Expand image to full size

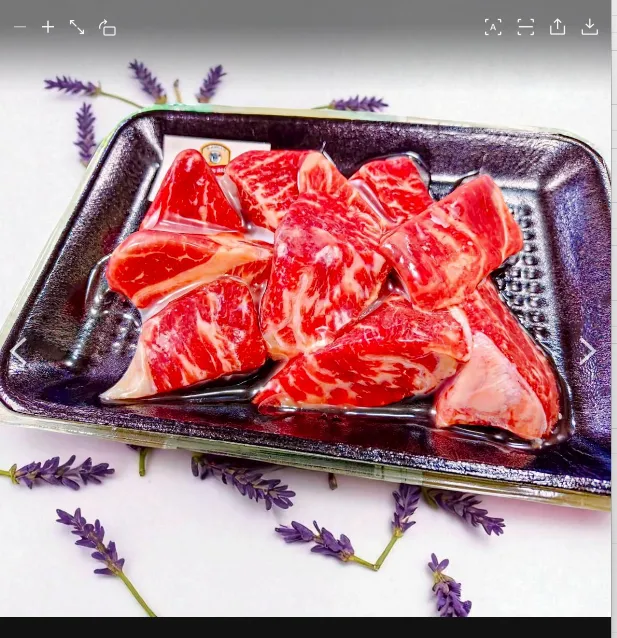click(77, 27)
